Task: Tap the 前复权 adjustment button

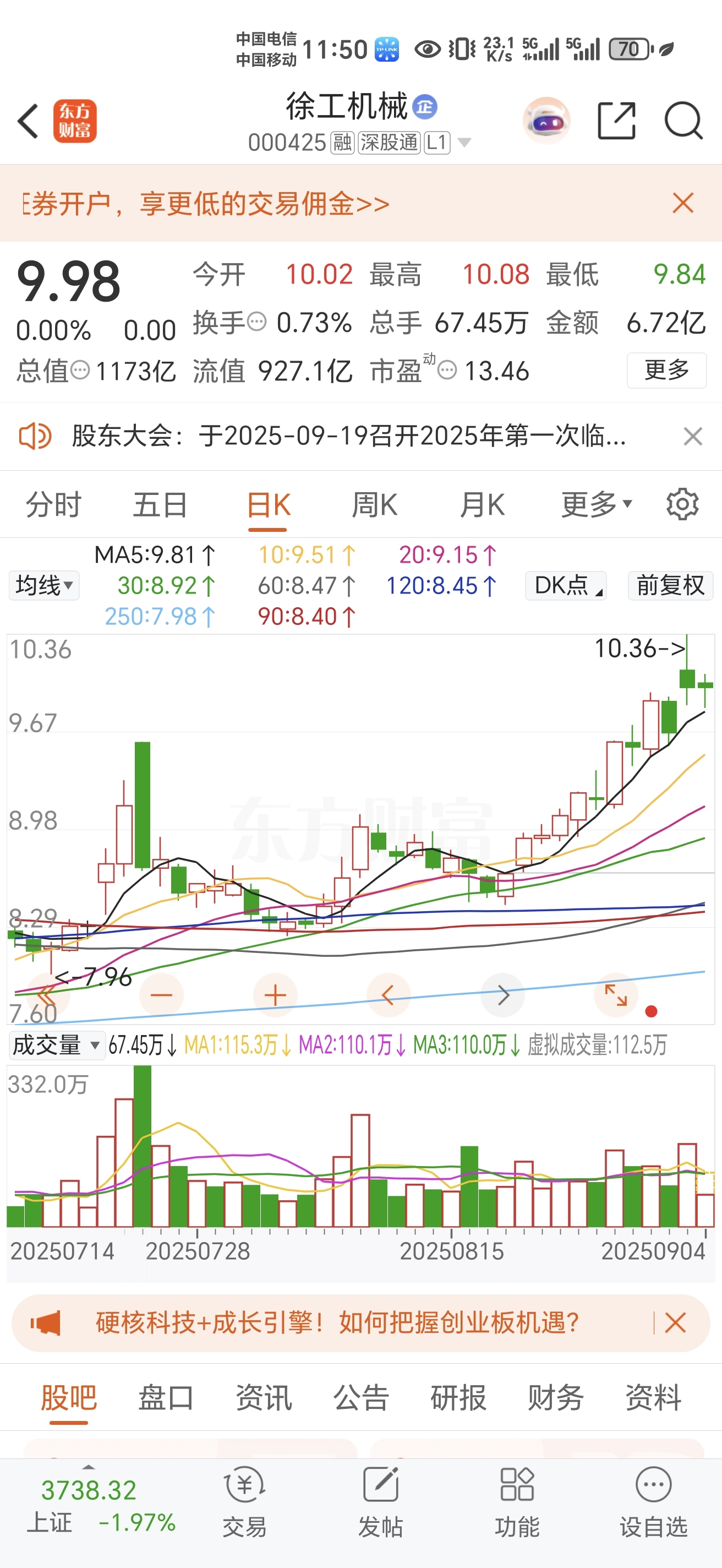Action: (x=670, y=586)
